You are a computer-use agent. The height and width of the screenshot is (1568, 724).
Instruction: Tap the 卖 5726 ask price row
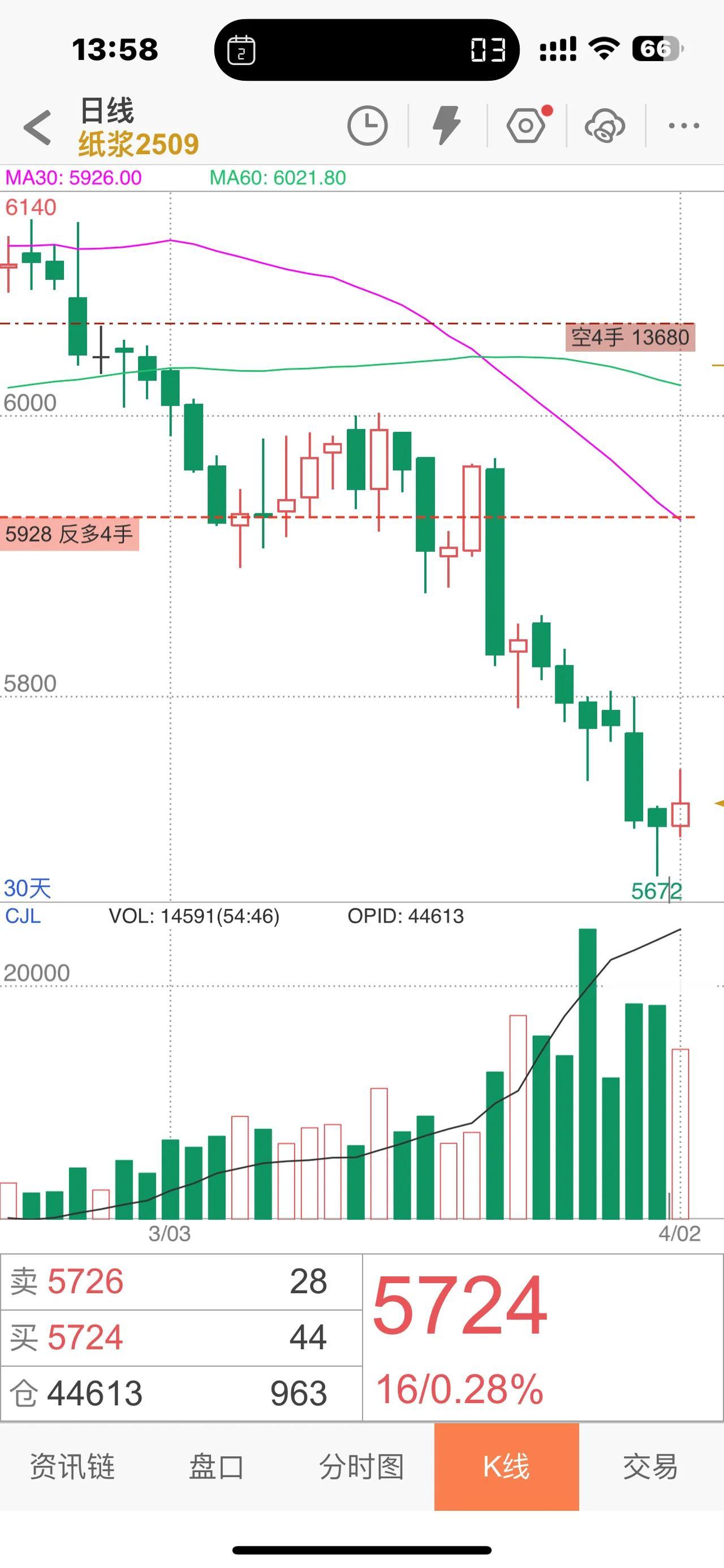(181, 1281)
